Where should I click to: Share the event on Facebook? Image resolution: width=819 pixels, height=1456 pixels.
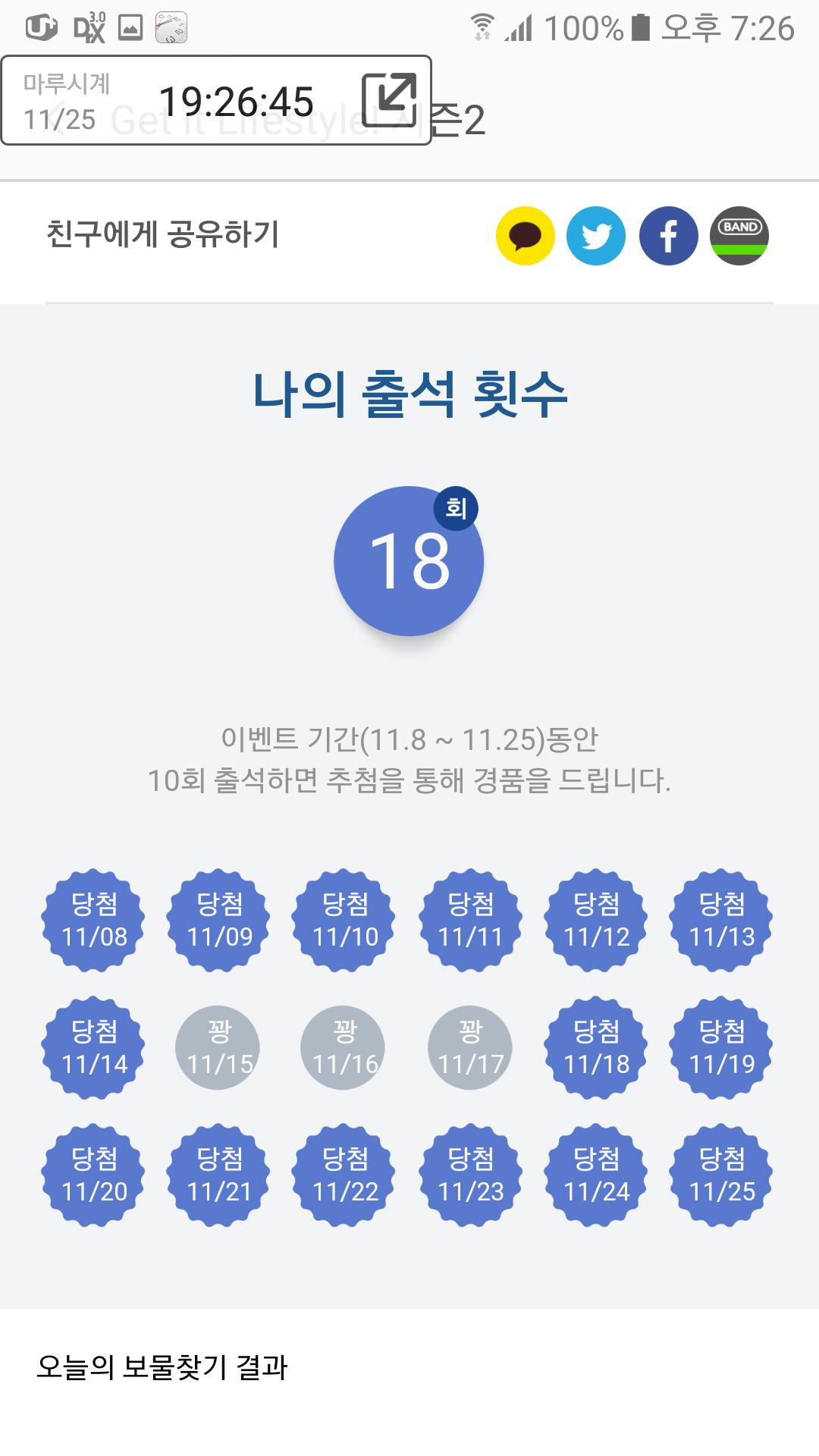(x=668, y=236)
